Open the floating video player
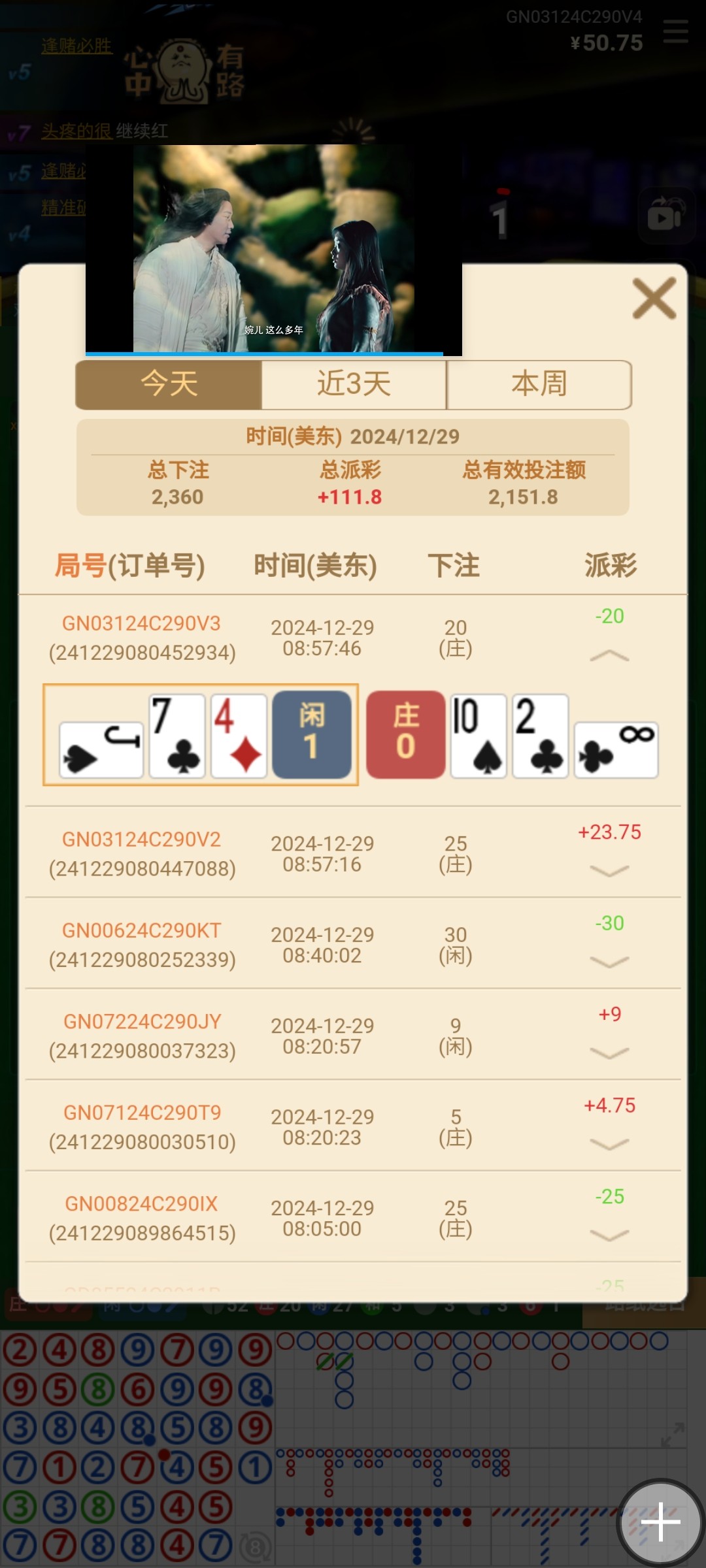 point(274,250)
